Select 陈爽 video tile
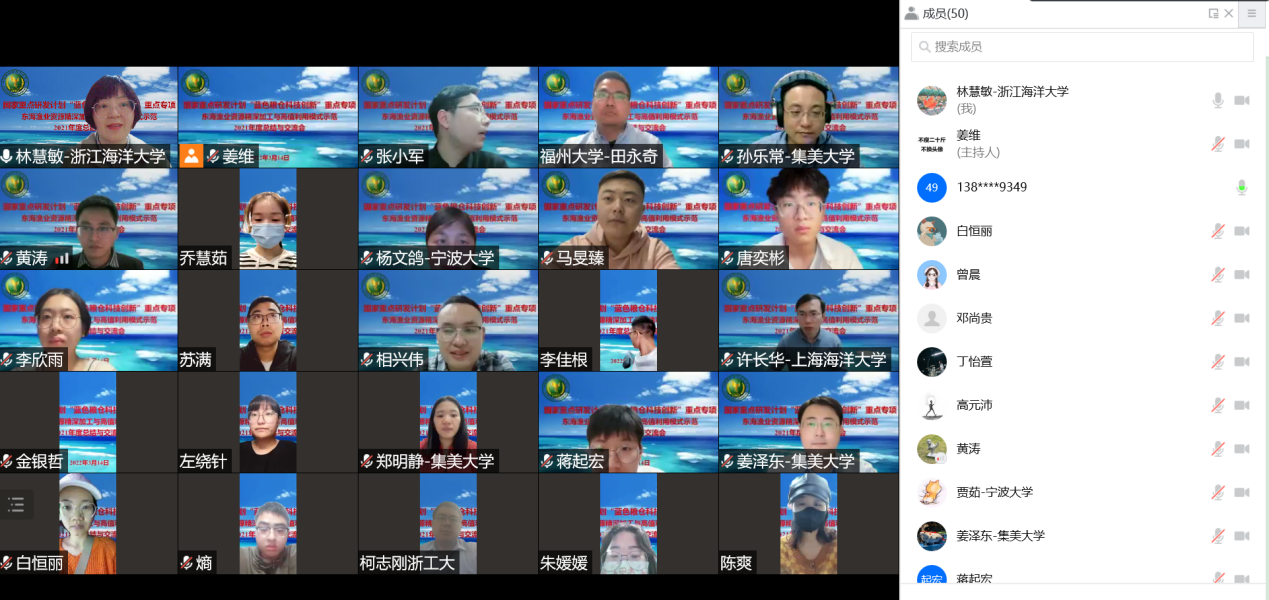 pyautogui.click(x=808, y=522)
